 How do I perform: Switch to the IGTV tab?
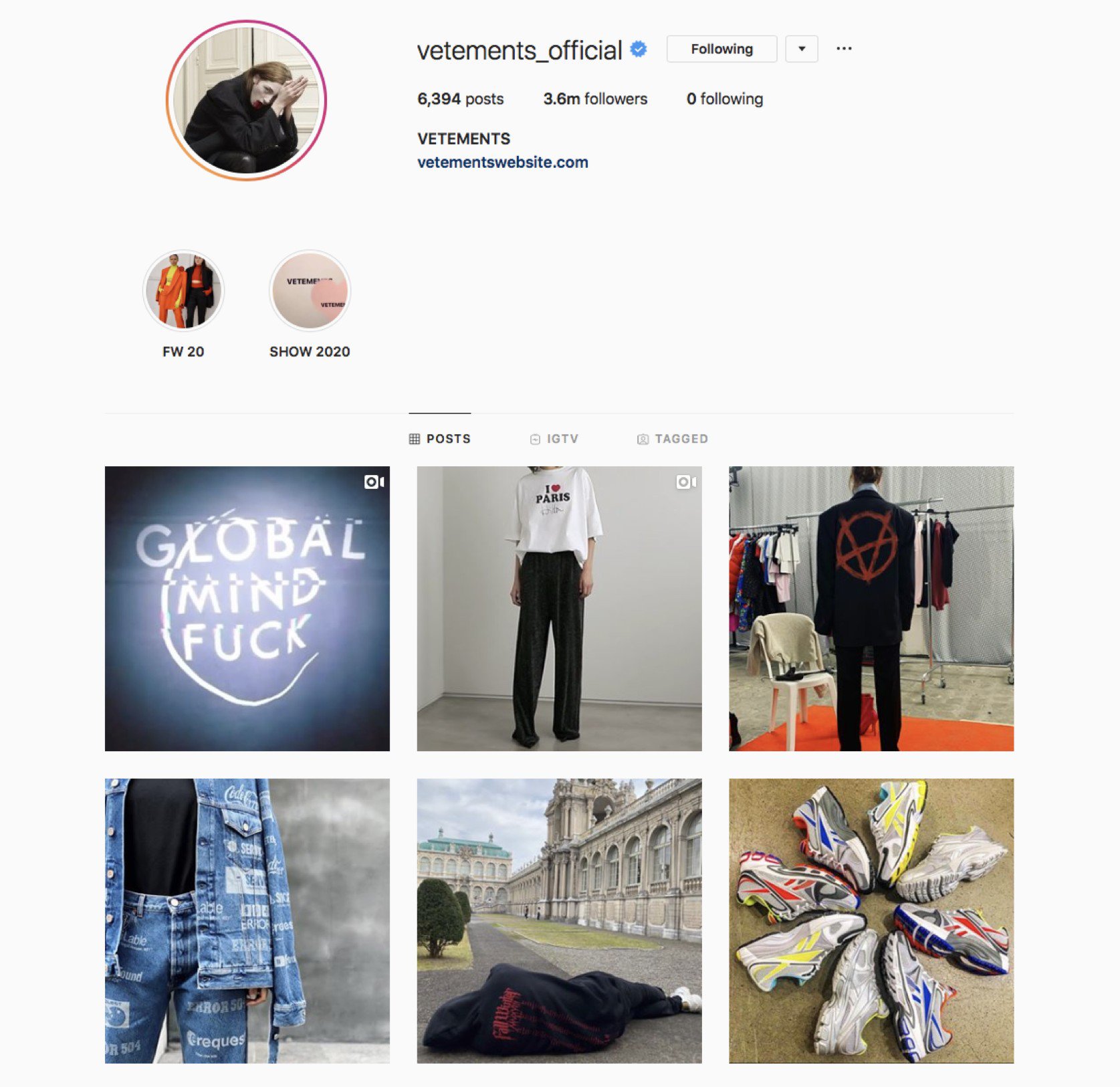[554, 439]
